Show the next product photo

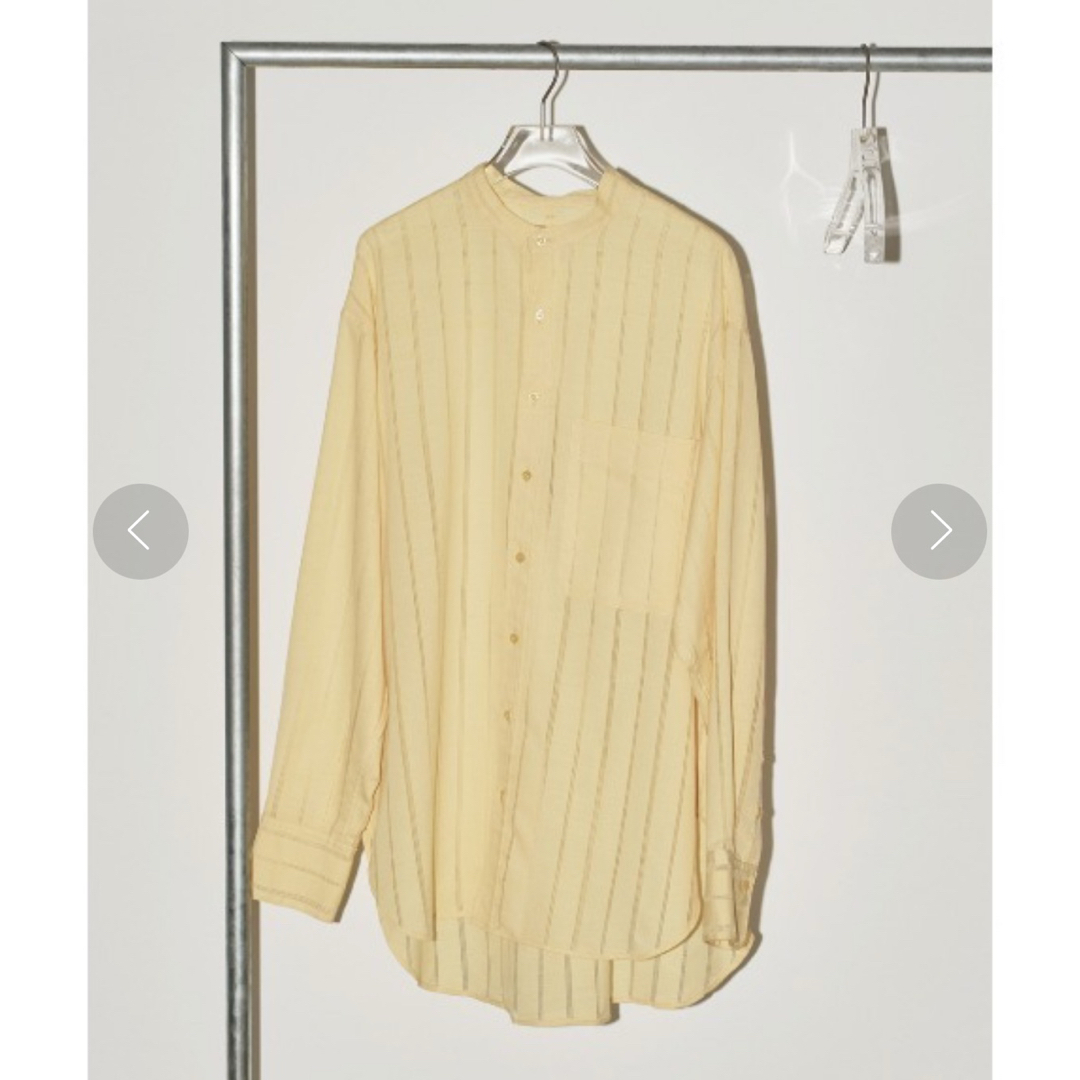tap(939, 531)
